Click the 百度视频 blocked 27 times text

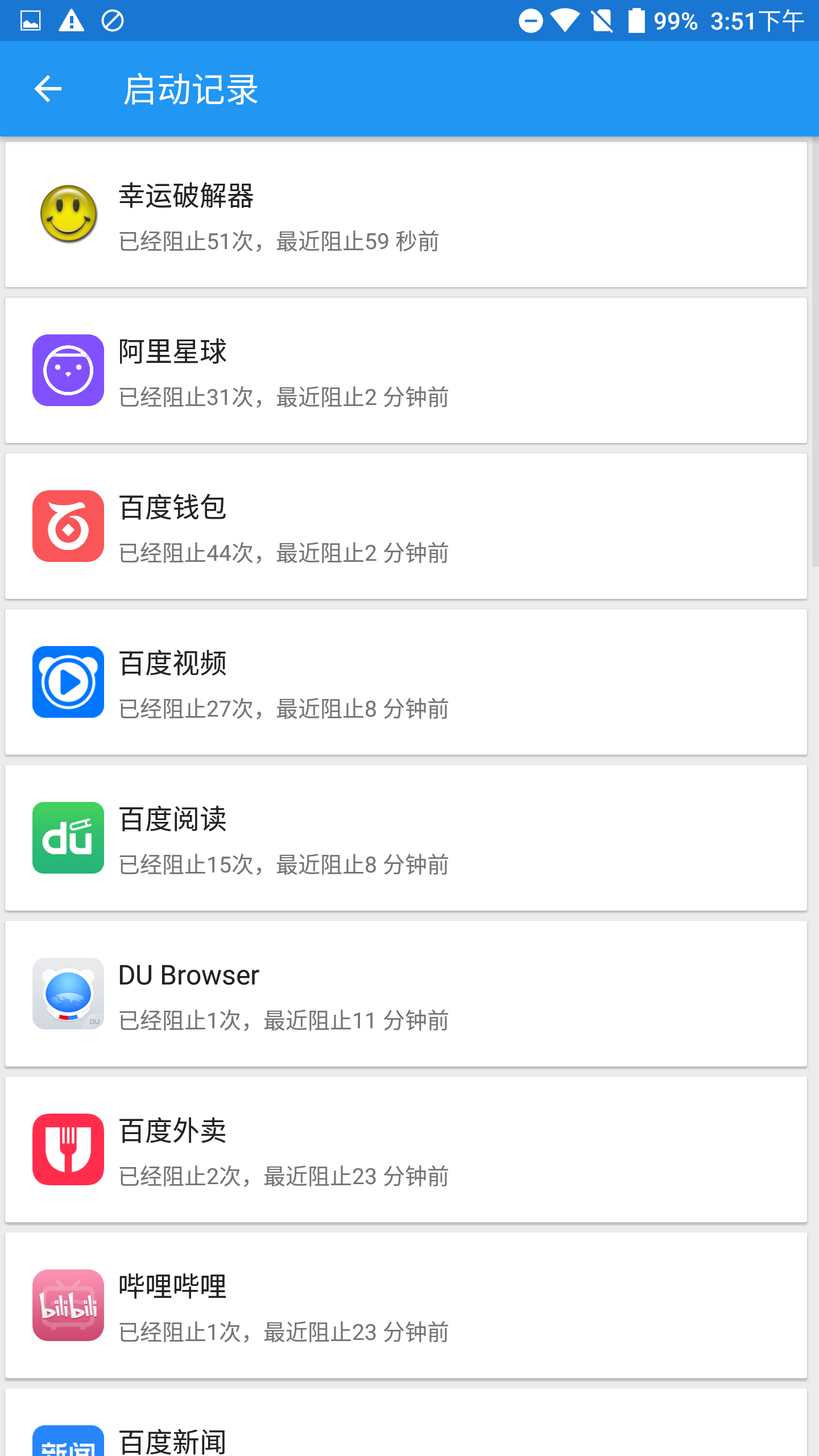pyautogui.click(x=283, y=709)
